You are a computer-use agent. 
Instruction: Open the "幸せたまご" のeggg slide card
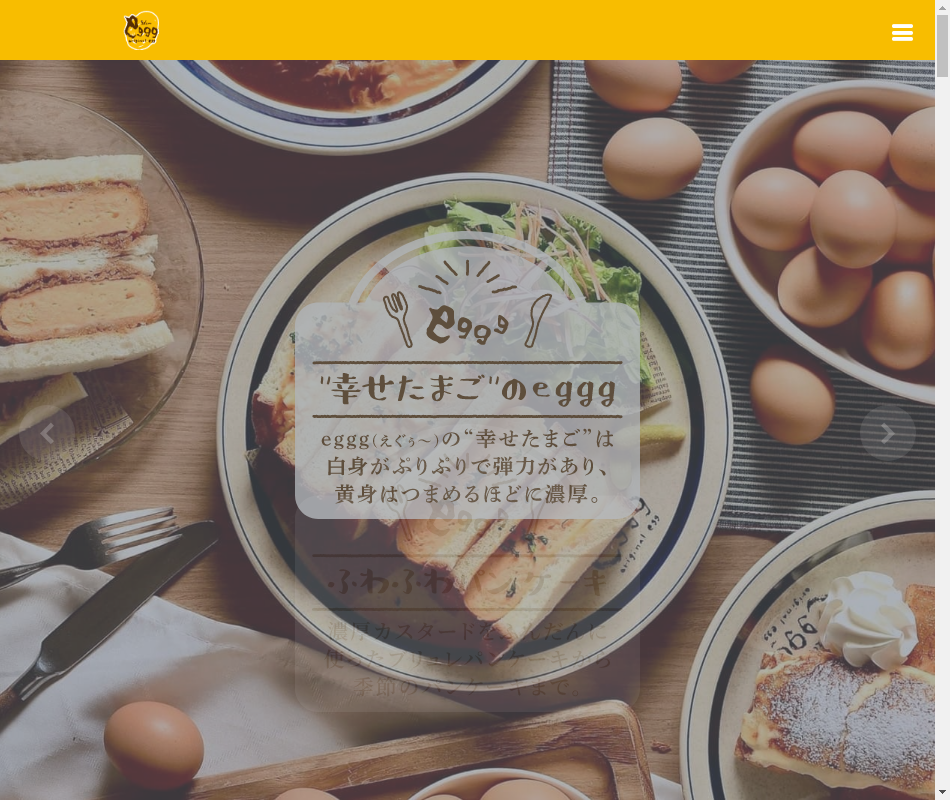pyautogui.click(x=467, y=410)
